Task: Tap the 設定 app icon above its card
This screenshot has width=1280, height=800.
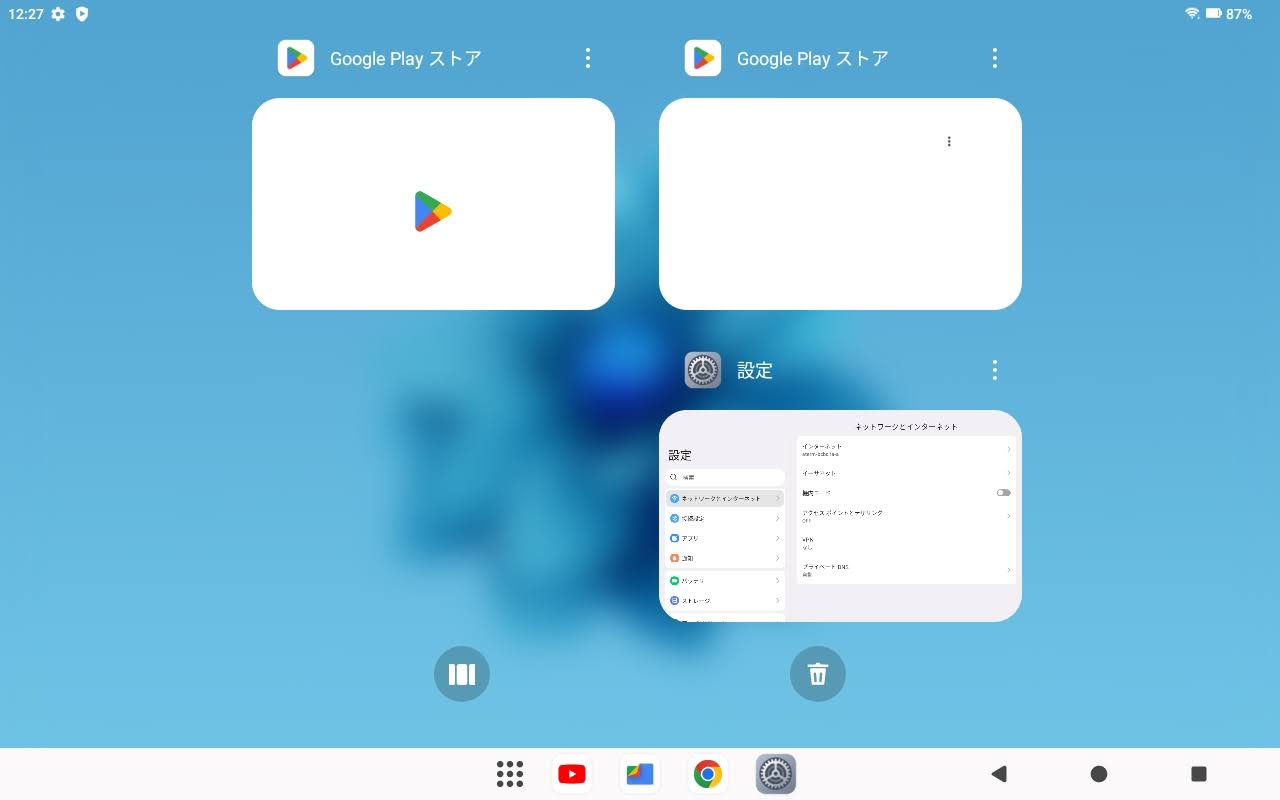Action: click(x=703, y=371)
